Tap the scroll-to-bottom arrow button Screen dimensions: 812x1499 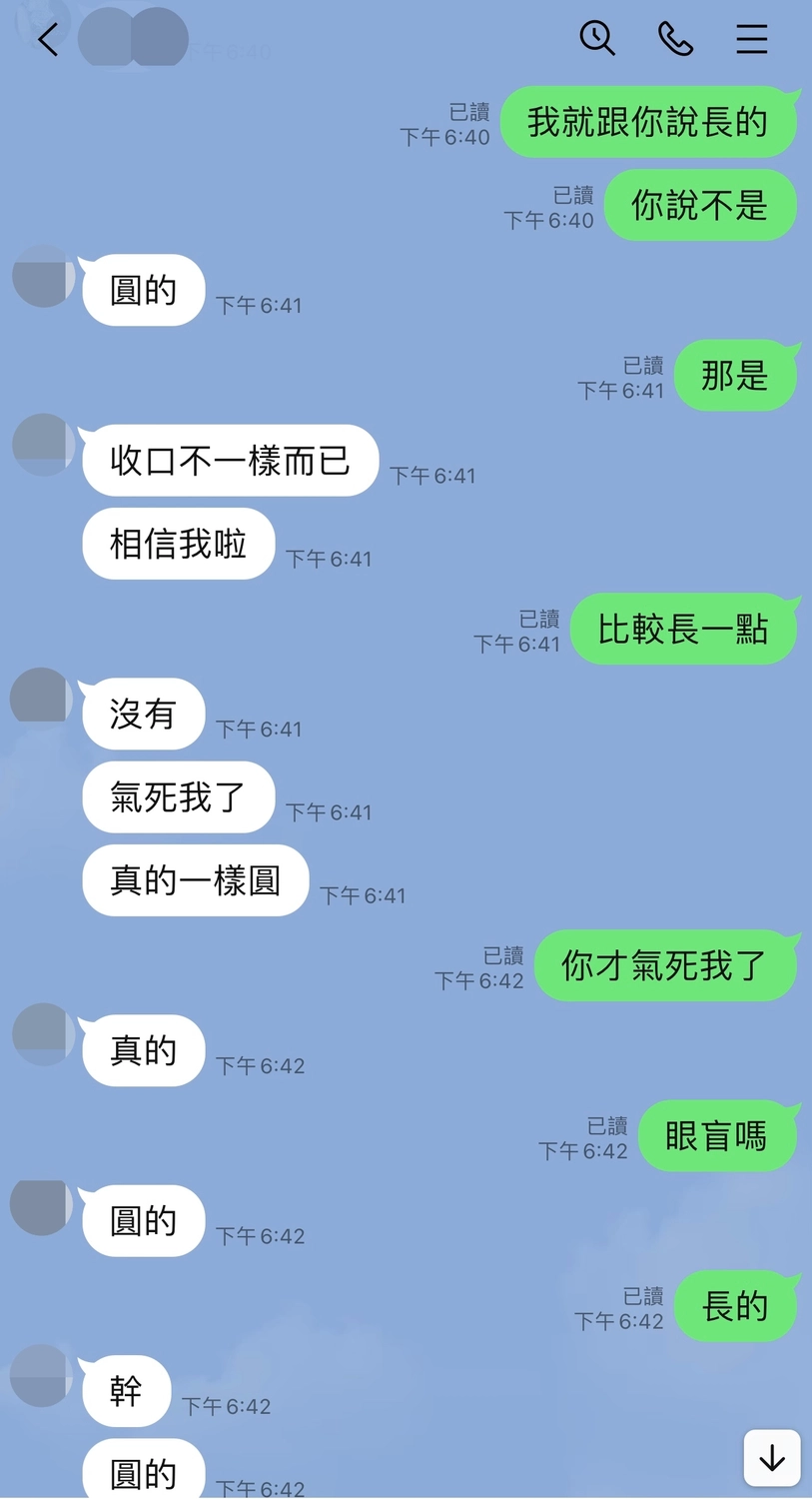click(x=771, y=1458)
